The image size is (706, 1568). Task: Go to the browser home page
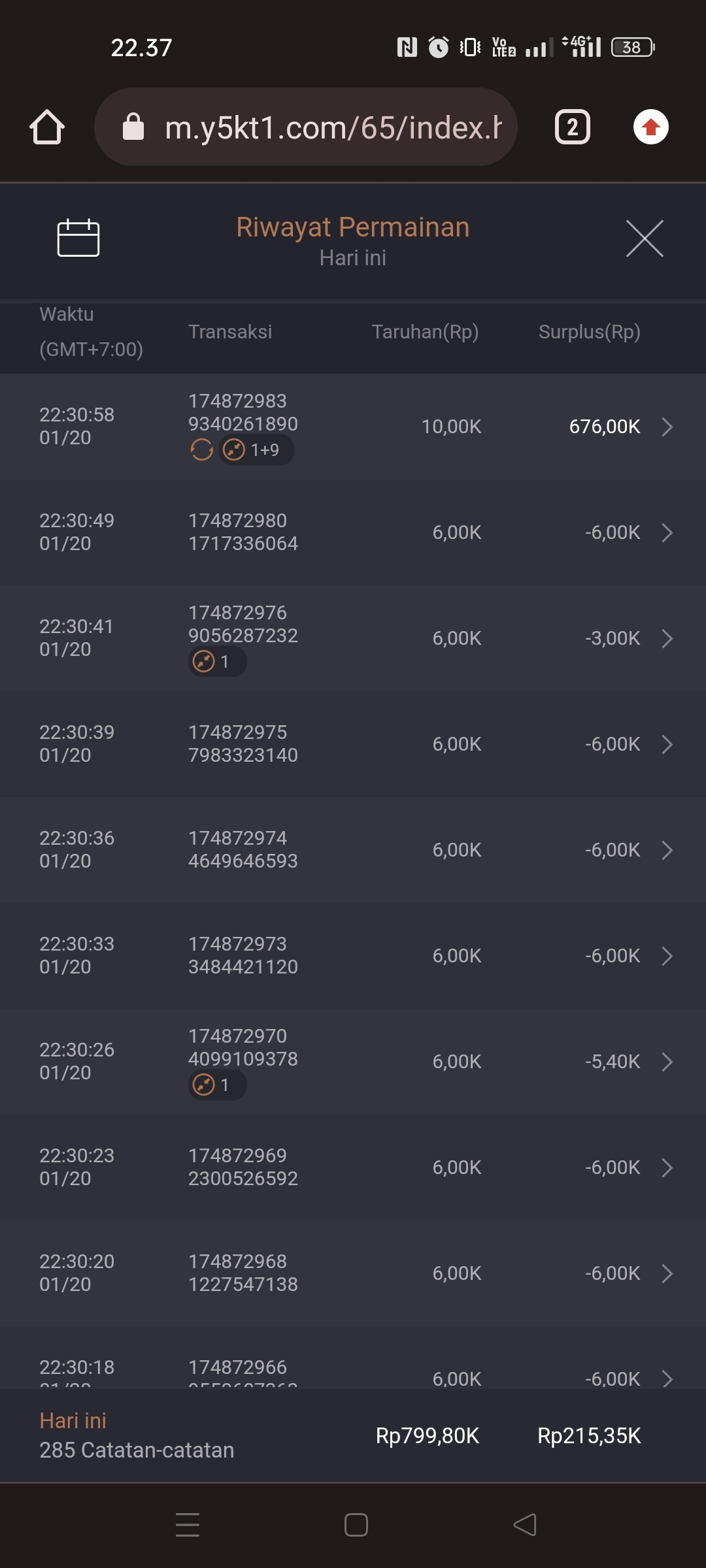[x=47, y=127]
